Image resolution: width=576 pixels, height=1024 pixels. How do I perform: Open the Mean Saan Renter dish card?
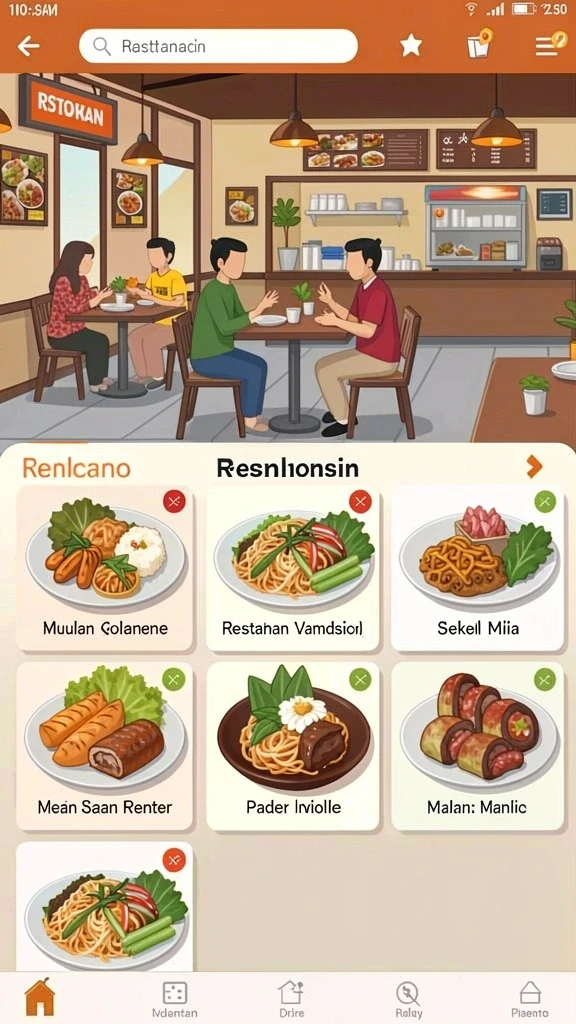tap(104, 746)
